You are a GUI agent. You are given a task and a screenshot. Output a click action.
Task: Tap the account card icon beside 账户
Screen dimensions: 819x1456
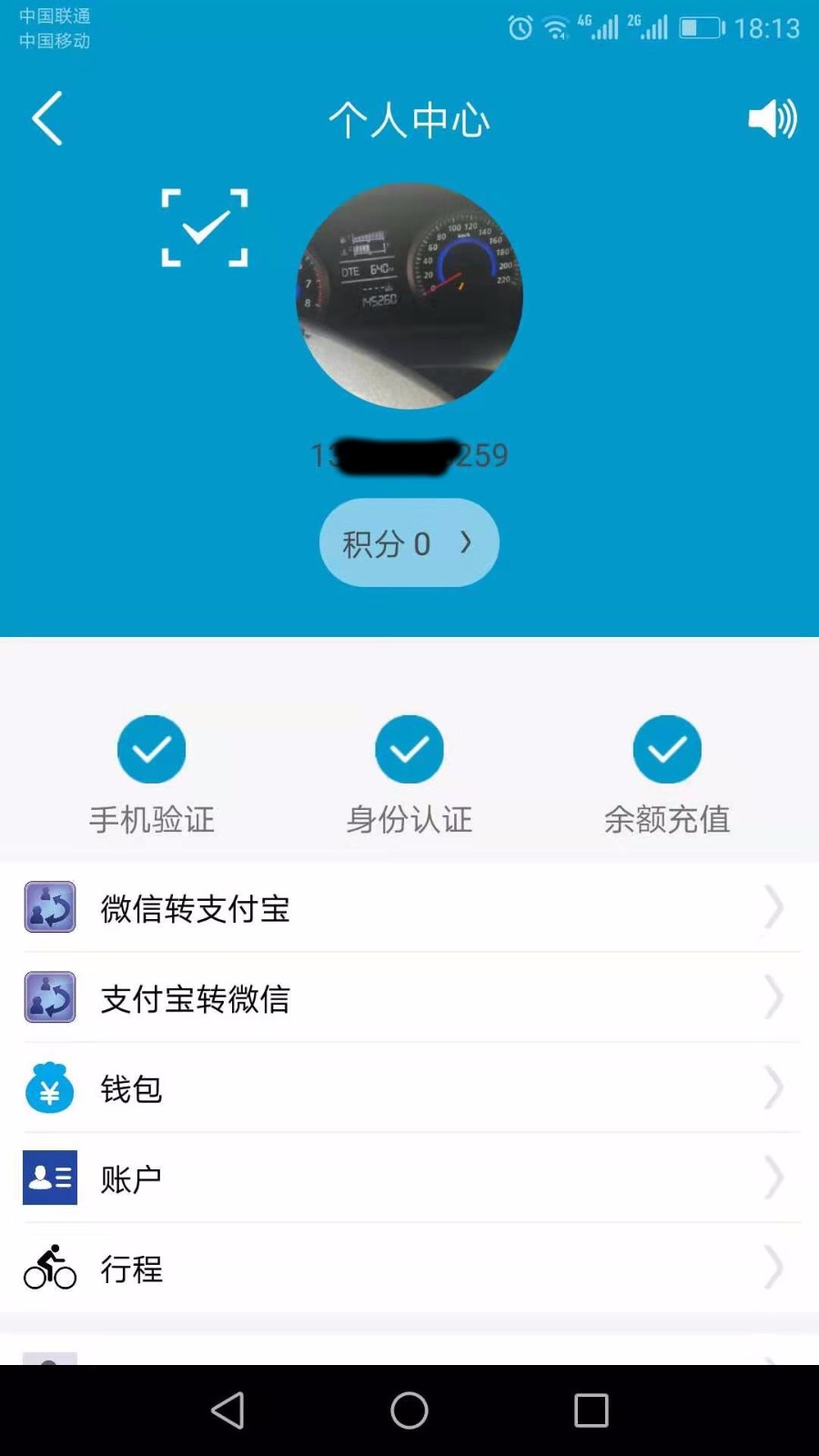[x=50, y=1178]
